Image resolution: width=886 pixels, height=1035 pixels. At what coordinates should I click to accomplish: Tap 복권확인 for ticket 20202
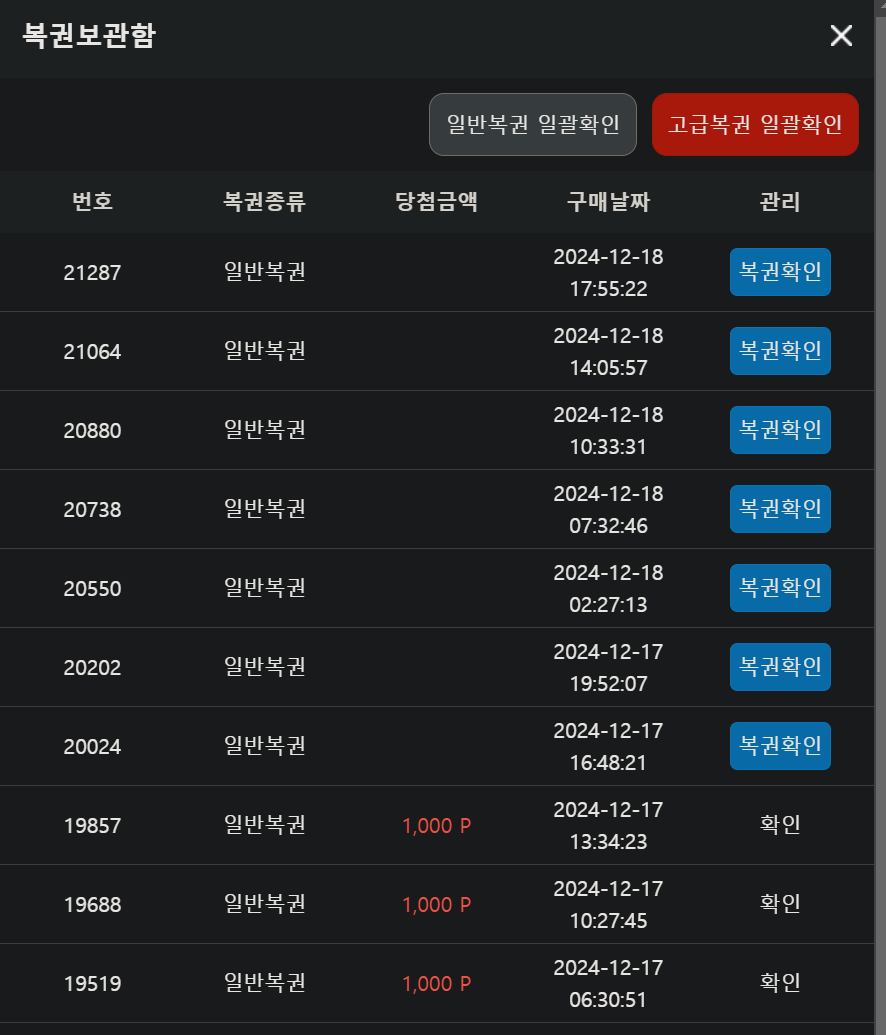[780, 667]
